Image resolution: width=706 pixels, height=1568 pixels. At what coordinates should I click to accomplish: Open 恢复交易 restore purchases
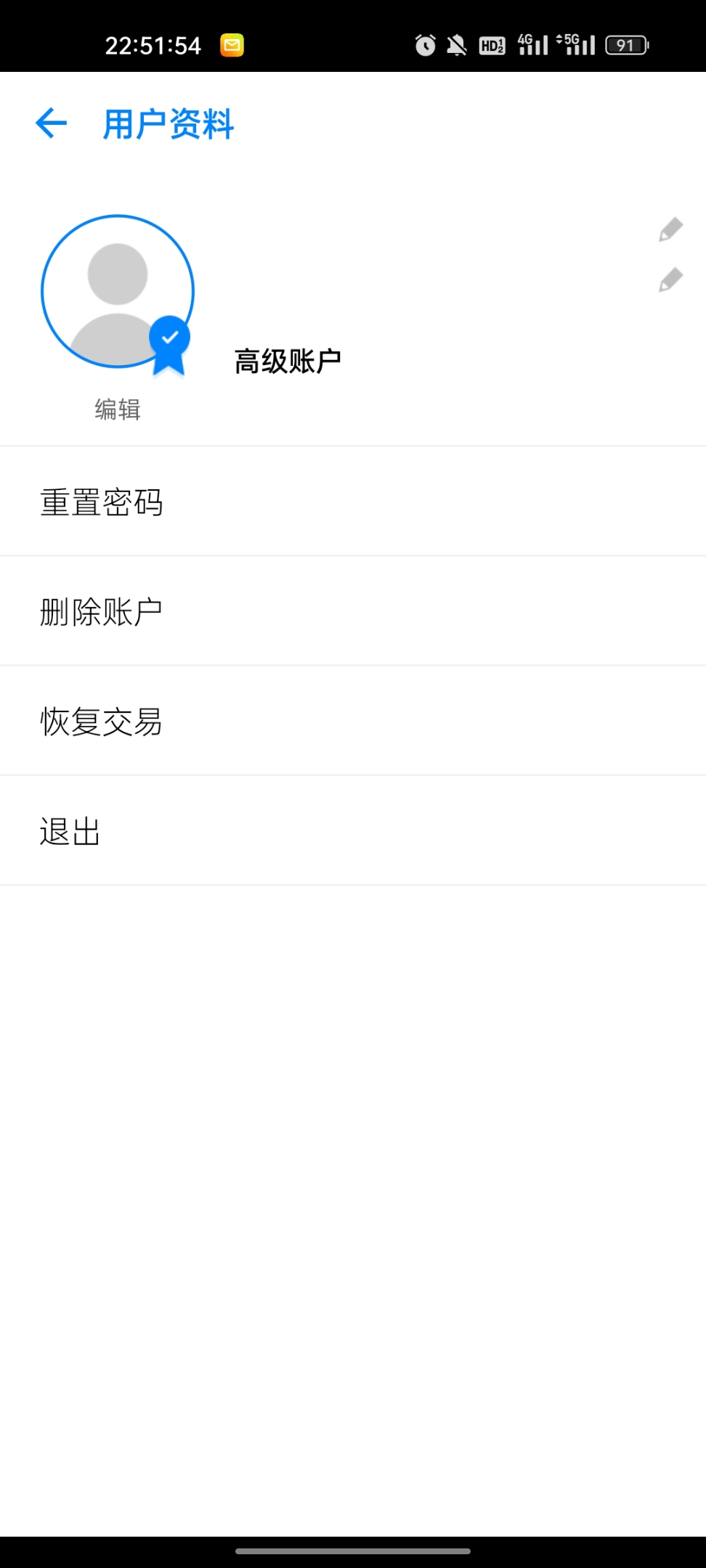[353, 721]
